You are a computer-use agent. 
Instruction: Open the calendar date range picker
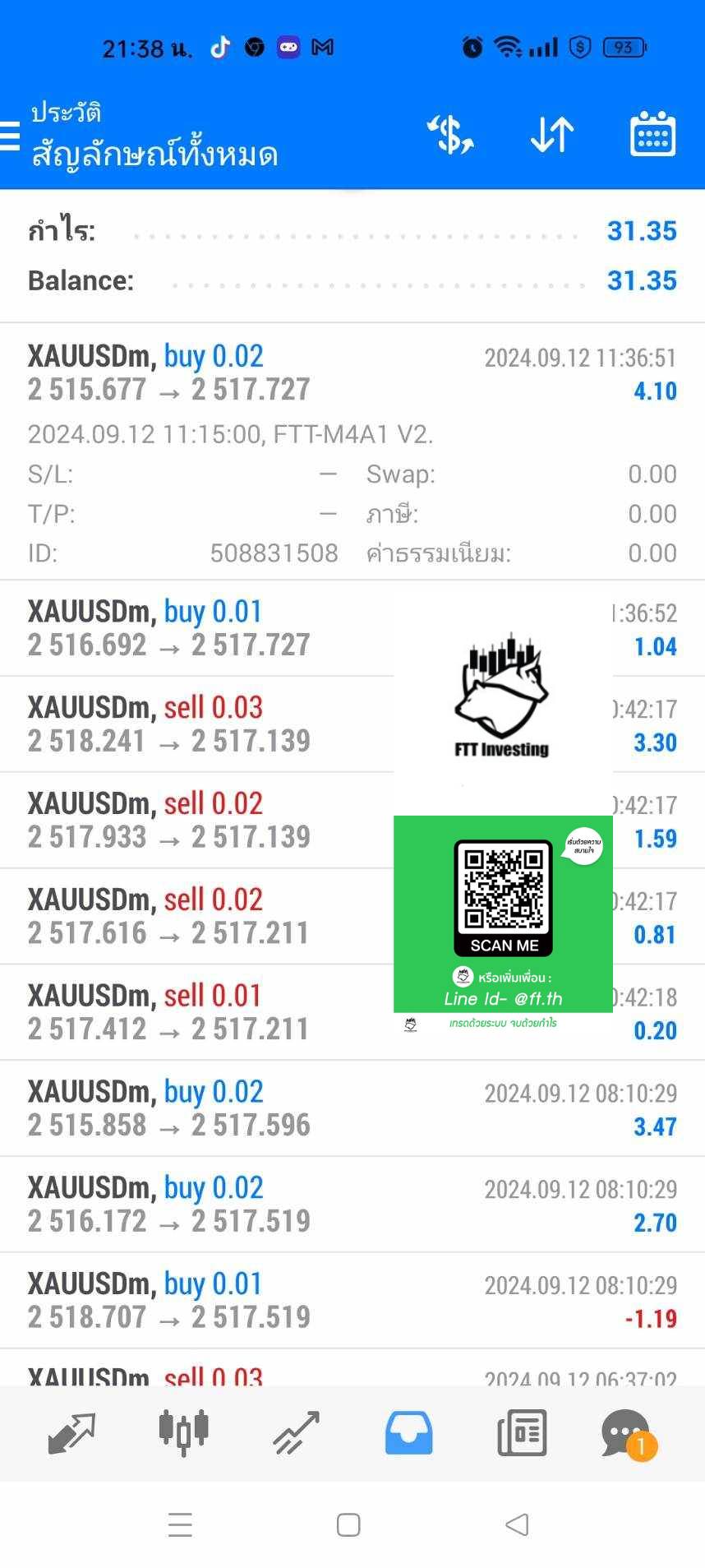(652, 134)
